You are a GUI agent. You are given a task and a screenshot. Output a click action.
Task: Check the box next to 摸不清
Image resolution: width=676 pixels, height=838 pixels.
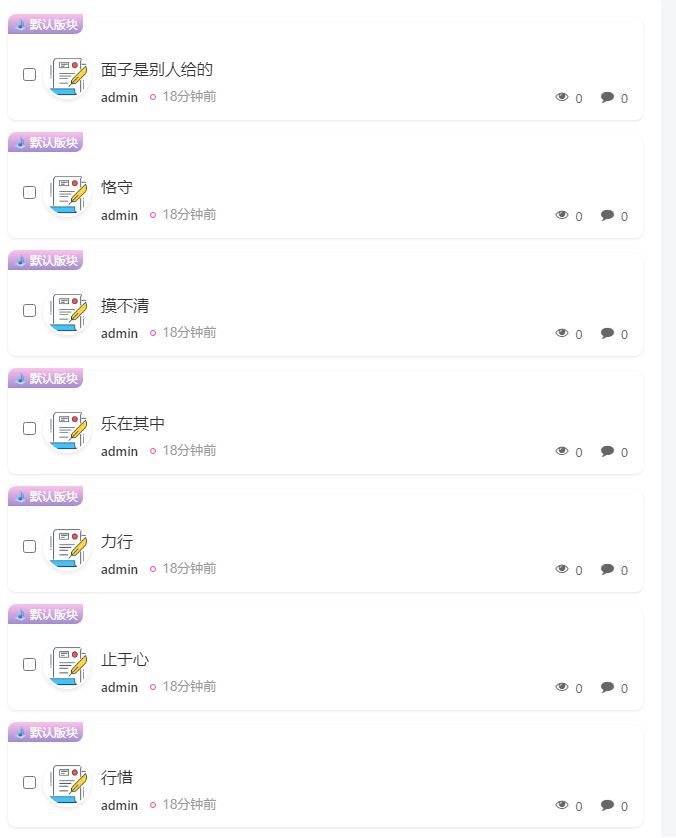click(30, 310)
